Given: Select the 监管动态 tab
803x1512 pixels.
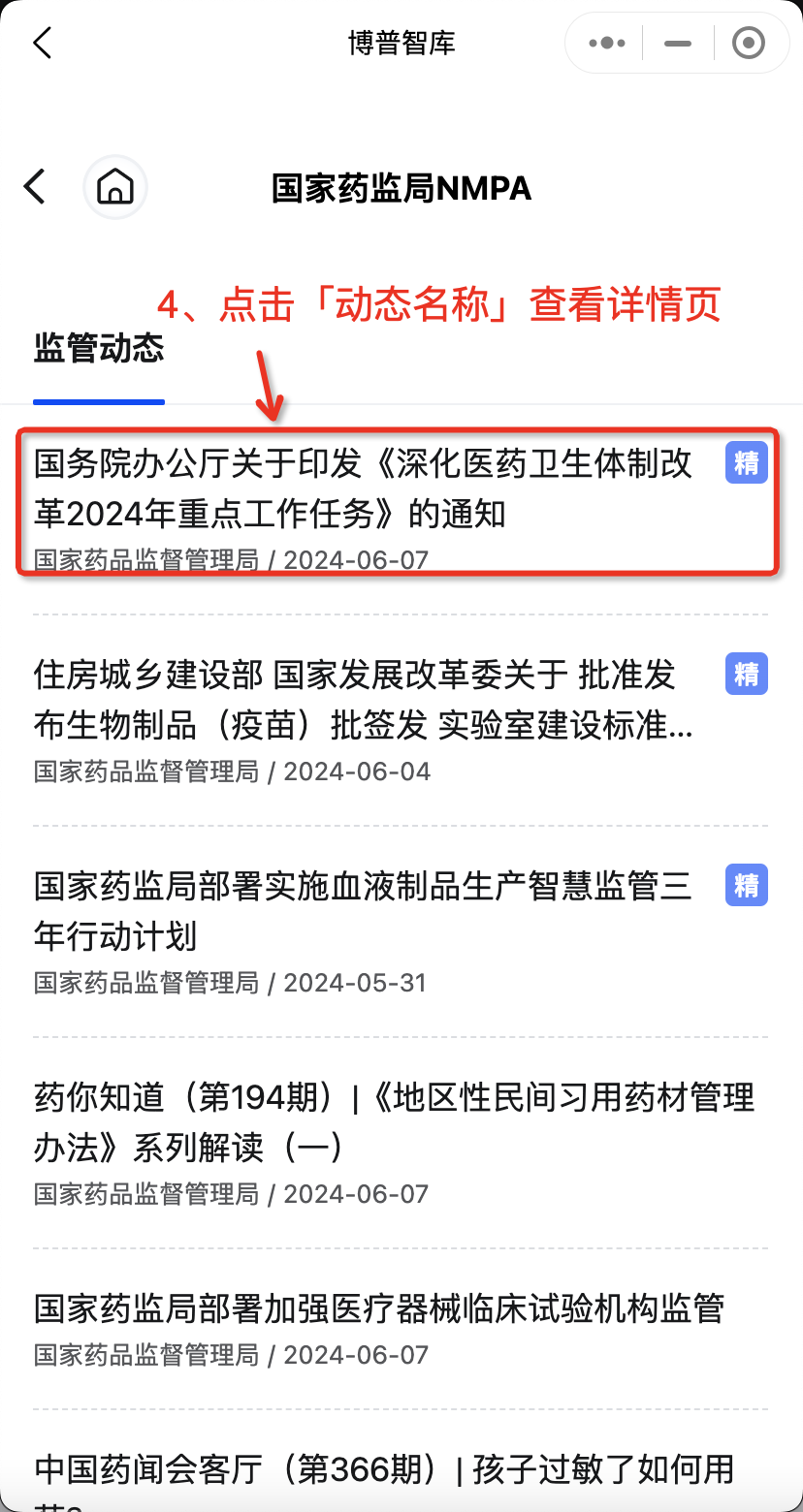Looking at the screenshot, I should [99, 349].
